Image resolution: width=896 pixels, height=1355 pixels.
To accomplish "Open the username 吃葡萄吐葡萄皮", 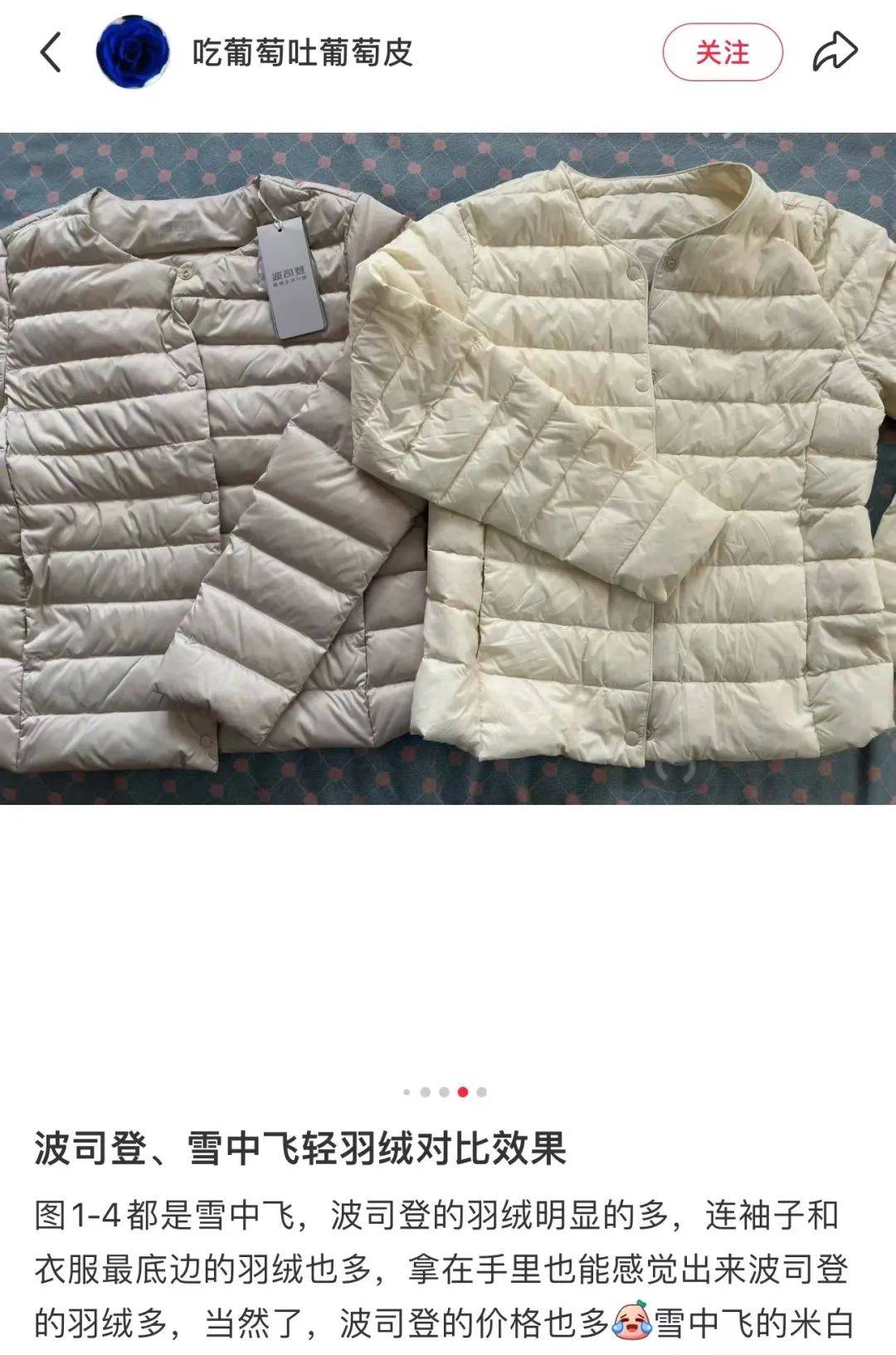I will coord(303,53).
